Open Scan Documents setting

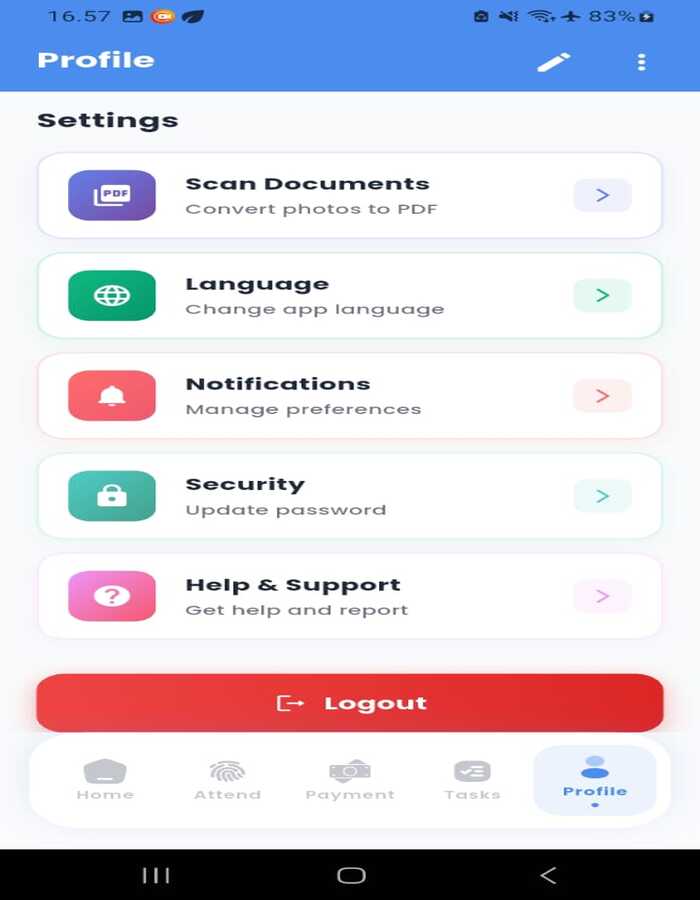click(350, 195)
